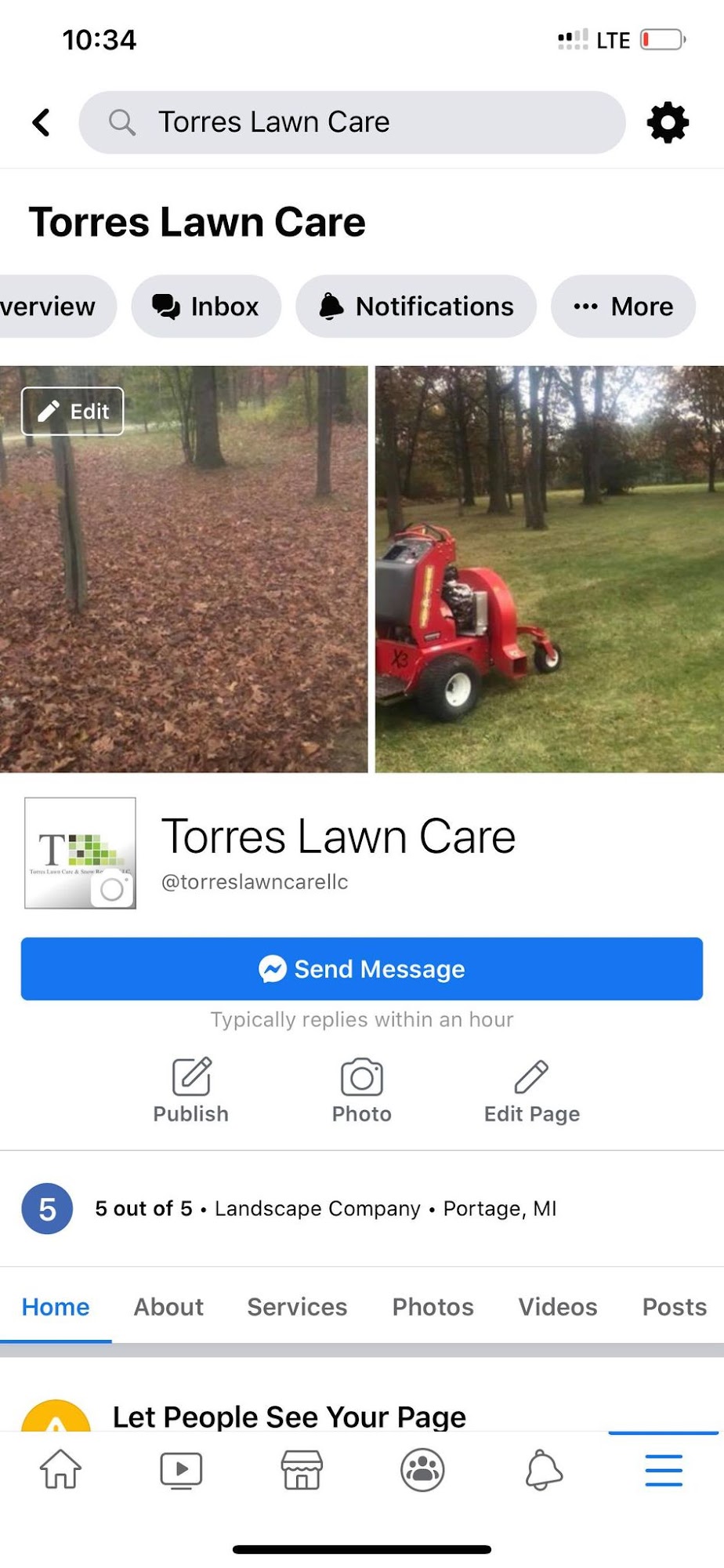Open the More options chip
The height and width of the screenshot is (1568, 724).
[x=623, y=307]
